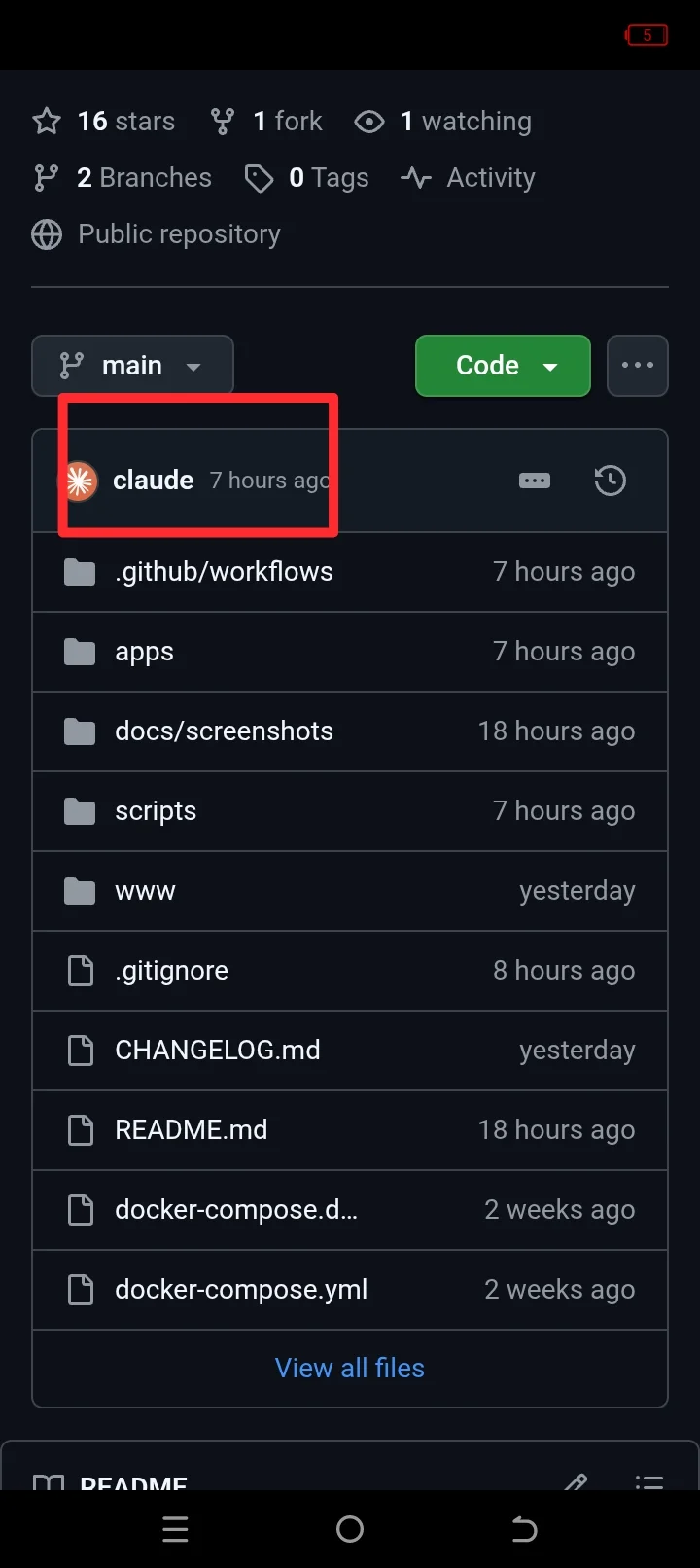The width and height of the screenshot is (700, 1568).
Task: Tap the green Code button
Action: (x=503, y=366)
